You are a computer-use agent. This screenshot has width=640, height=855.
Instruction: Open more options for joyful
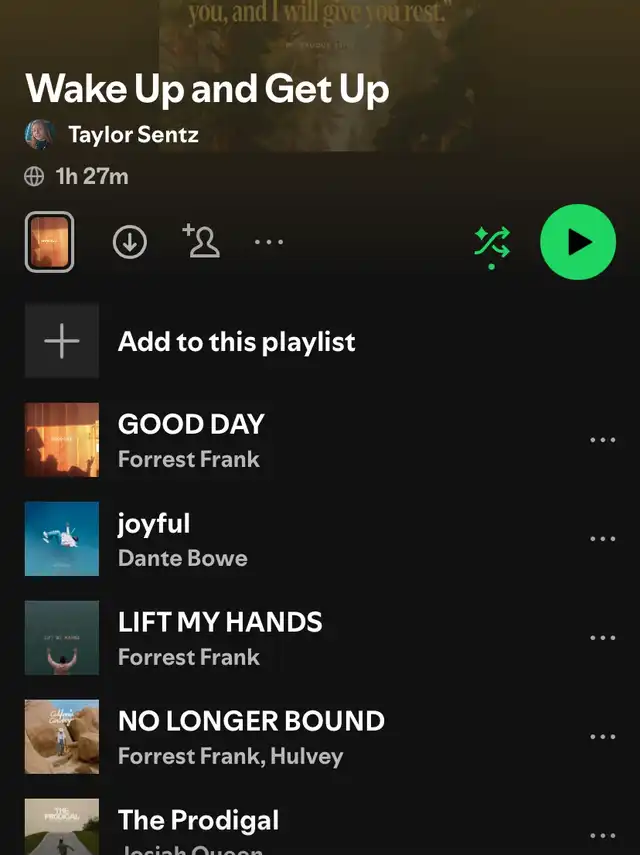click(x=602, y=539)
